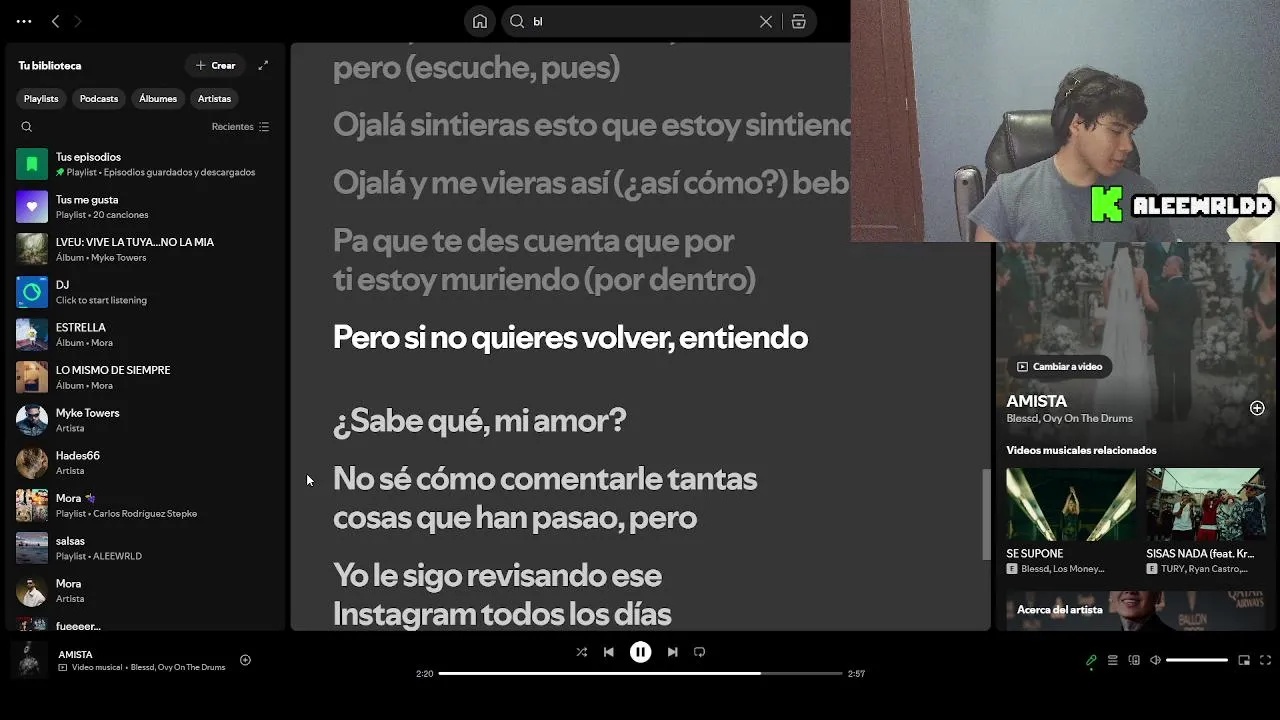Viewport: 1280px width, 720px height.
Task: Pause the current song
Action: click(x=640, y=652)
